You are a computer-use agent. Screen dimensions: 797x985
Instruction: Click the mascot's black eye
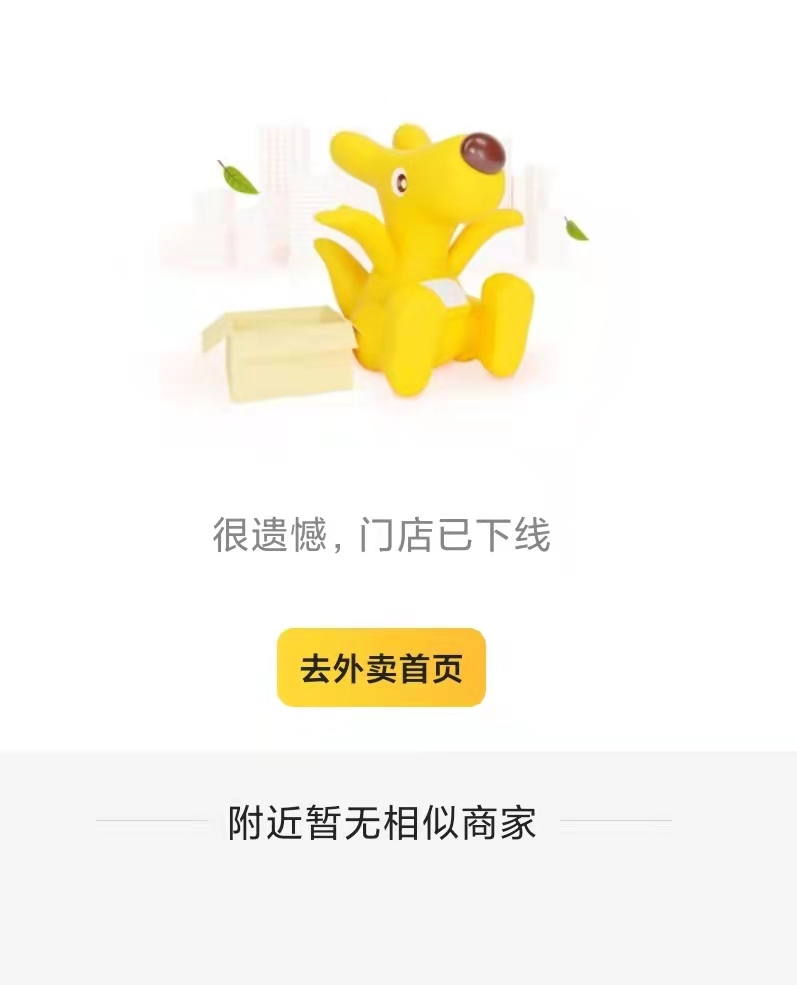pos(400,180)
